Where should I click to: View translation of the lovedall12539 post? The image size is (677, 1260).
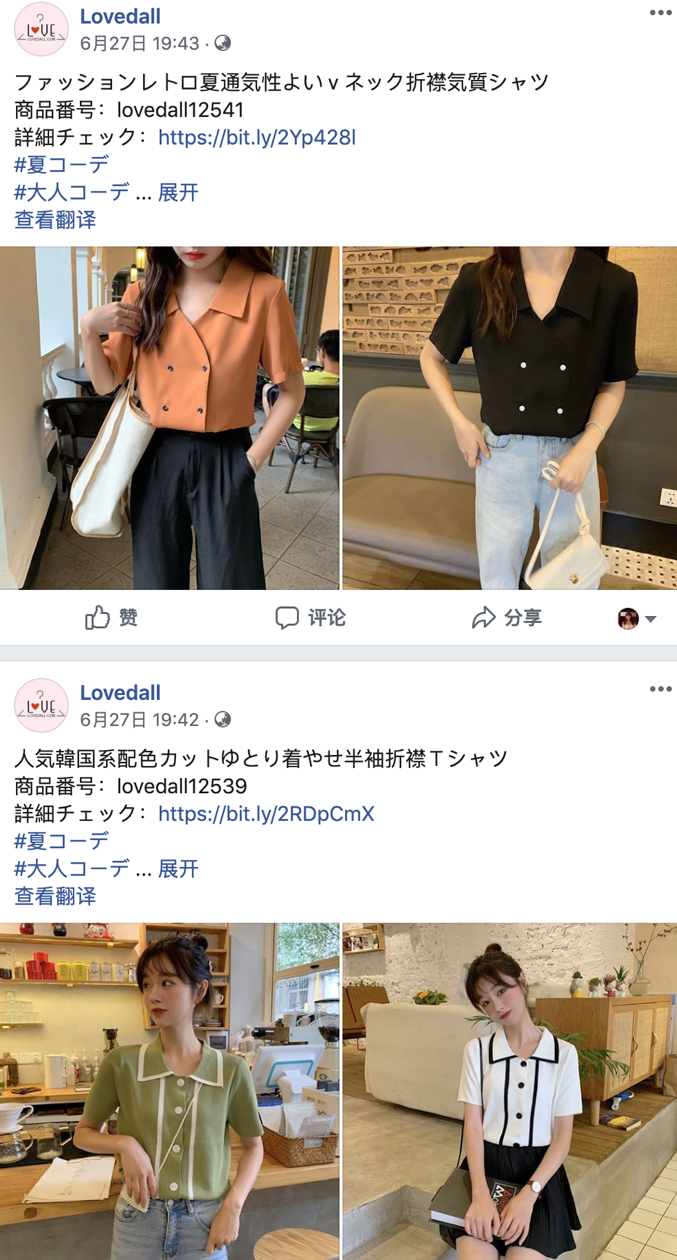point(55,896)
